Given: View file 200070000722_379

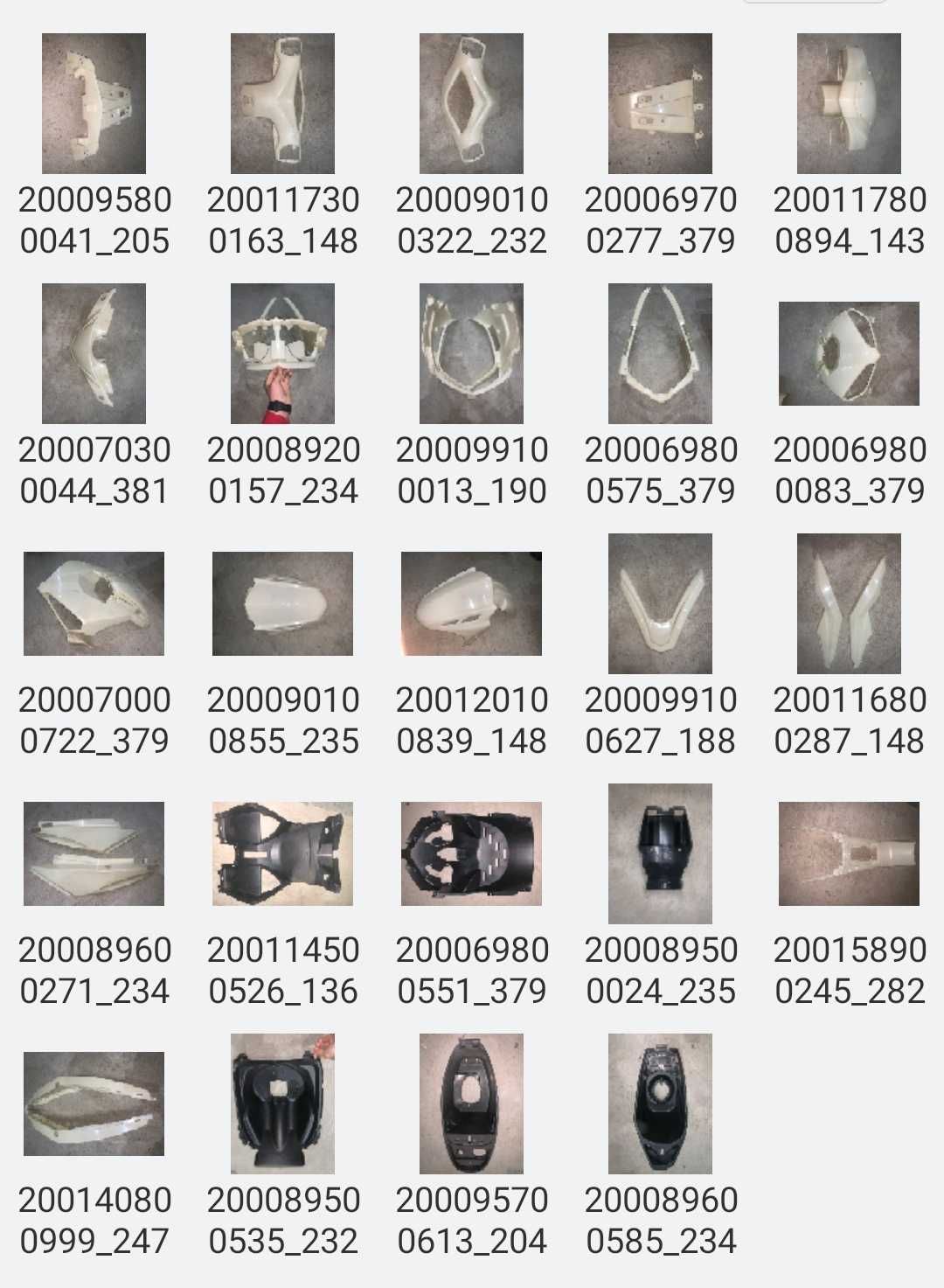Looking at the screenshot, I should click(x=94, y=604).
